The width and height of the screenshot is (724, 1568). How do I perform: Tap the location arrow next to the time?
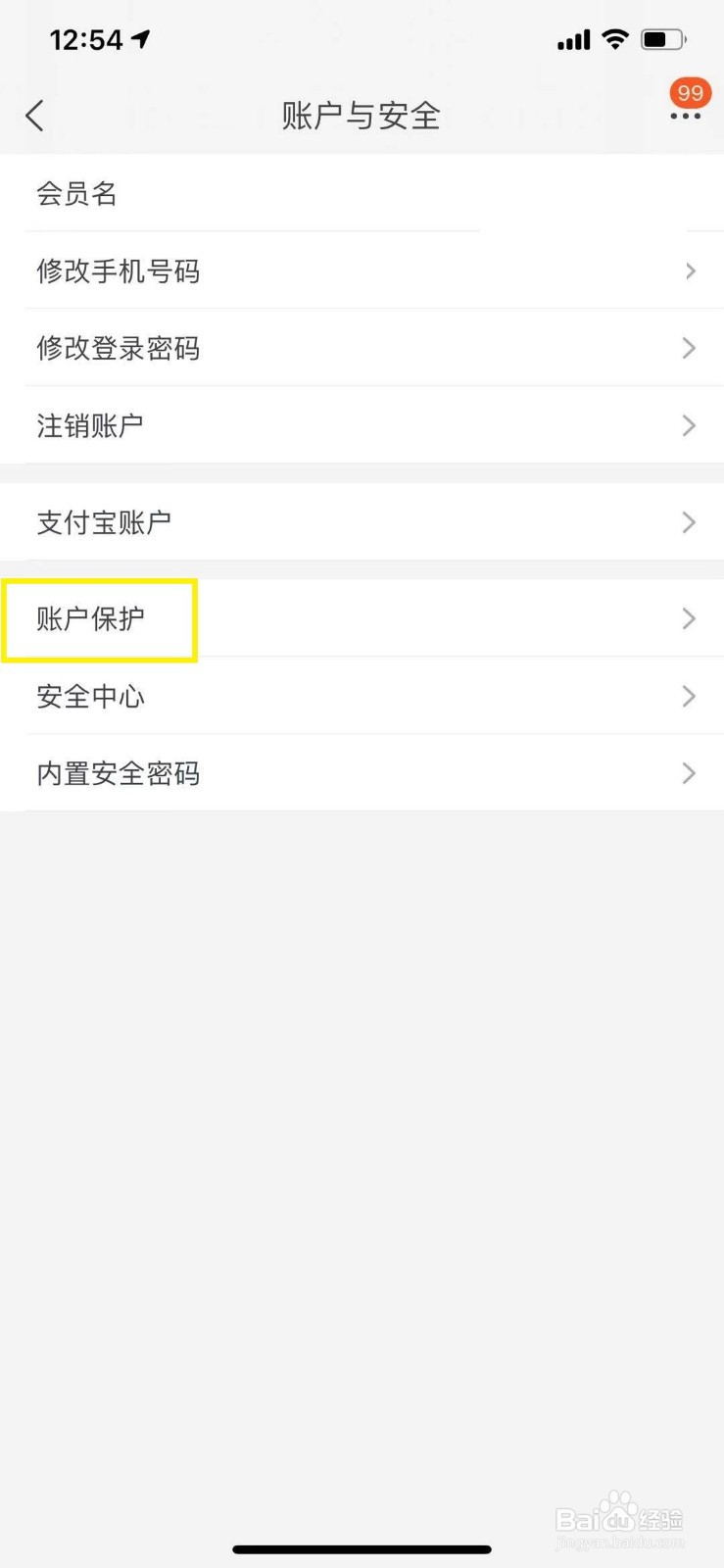point(140,37)
